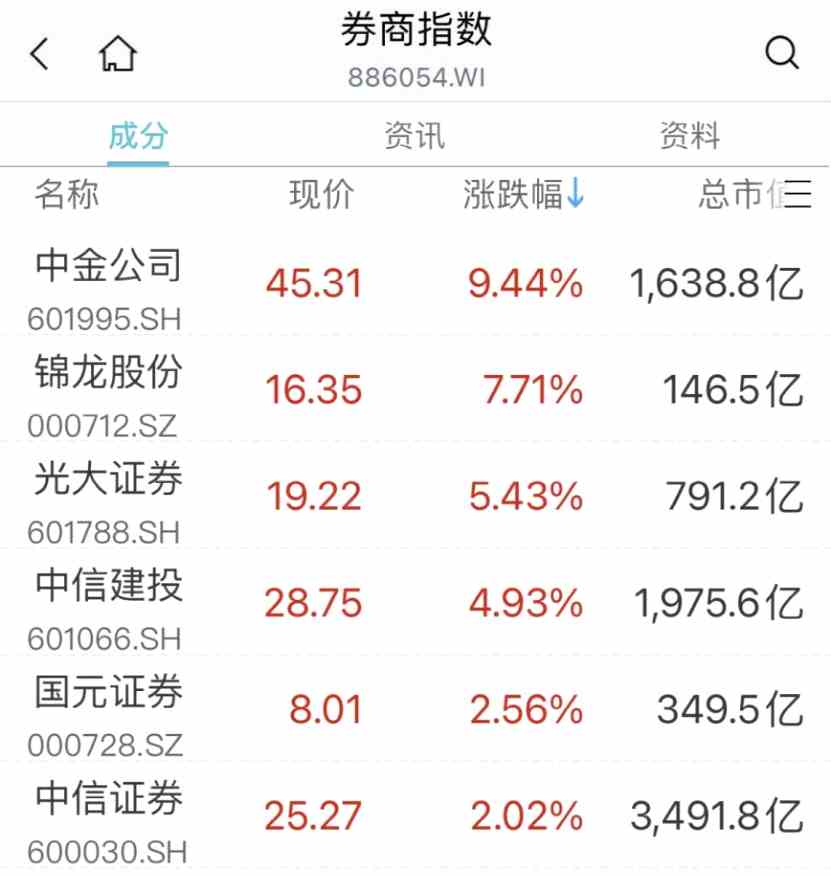This screenshot has height=876, width=831.
Task: Open the home icon
Action: (118, 54)
